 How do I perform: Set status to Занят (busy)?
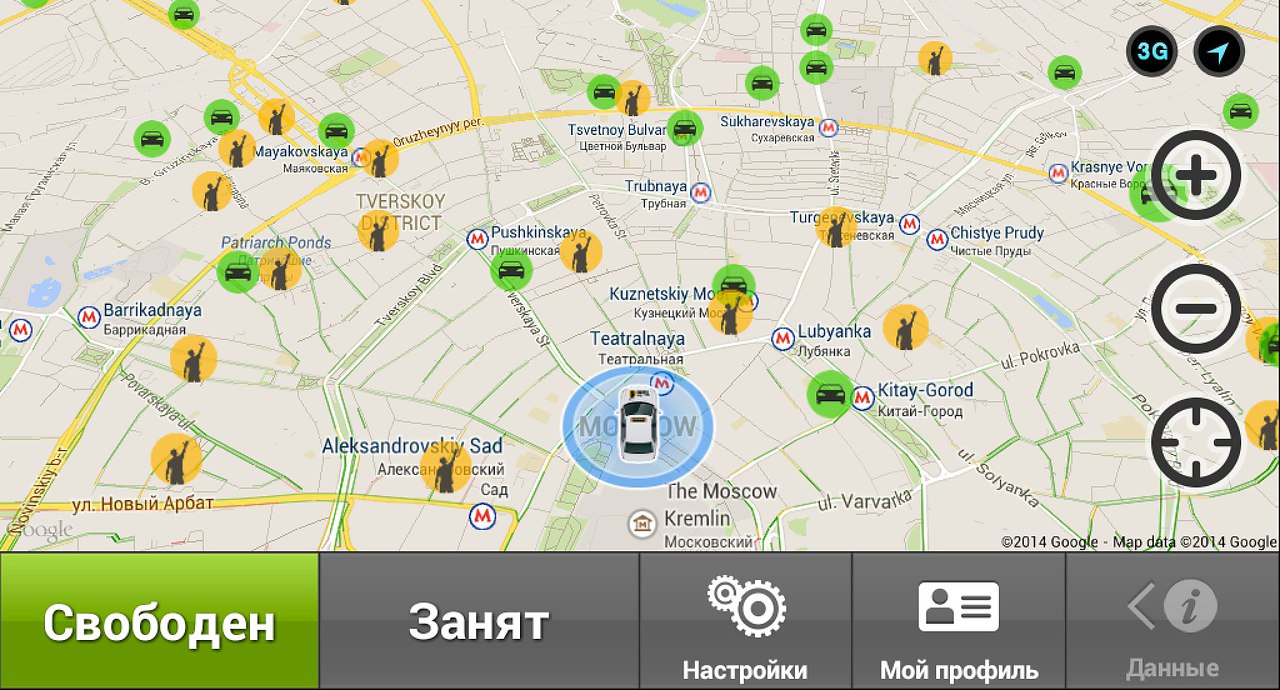coord(479,621)
